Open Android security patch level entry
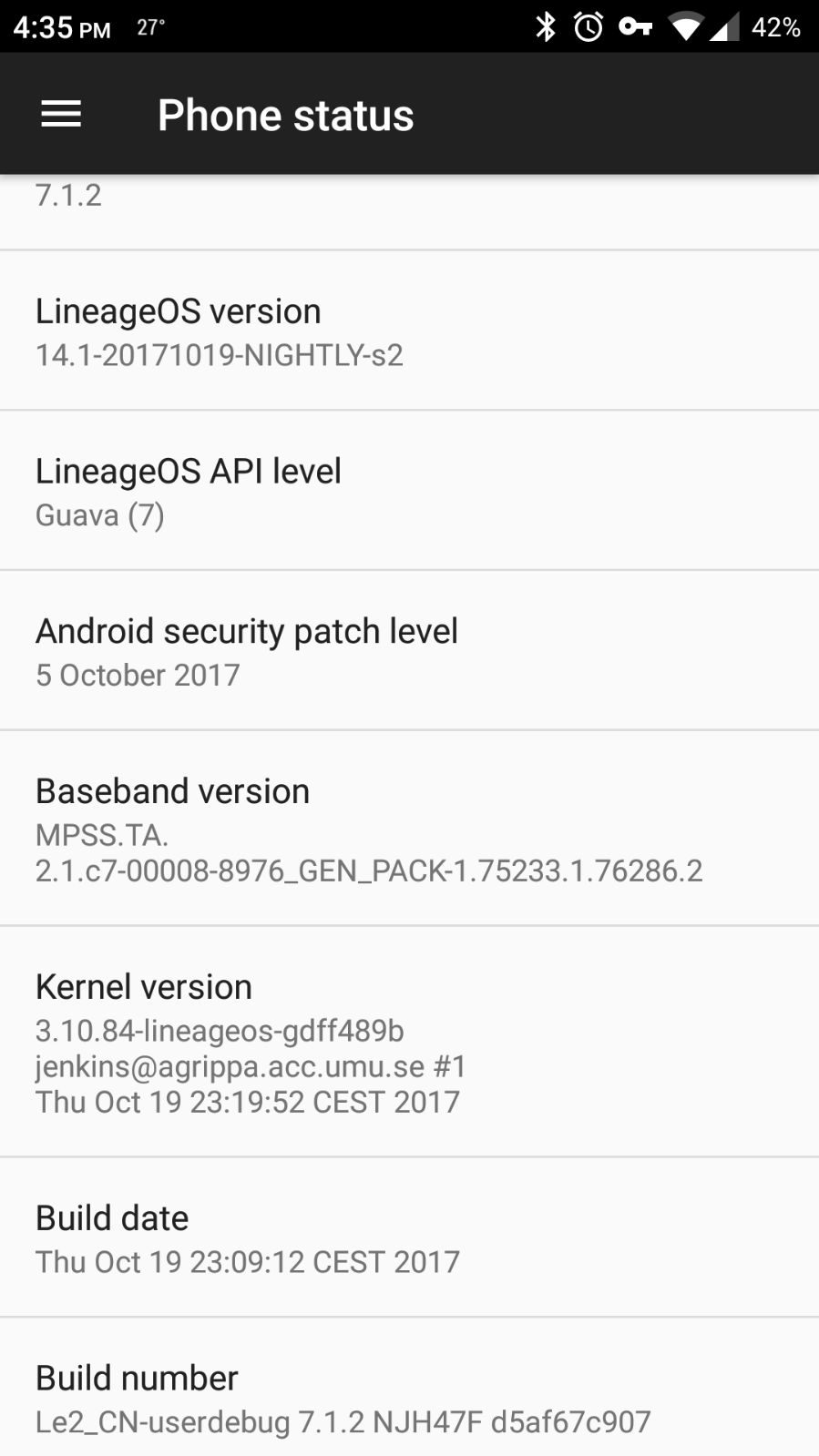The width and height of the screenshot is (819, 1456). [x=409, y=650]
